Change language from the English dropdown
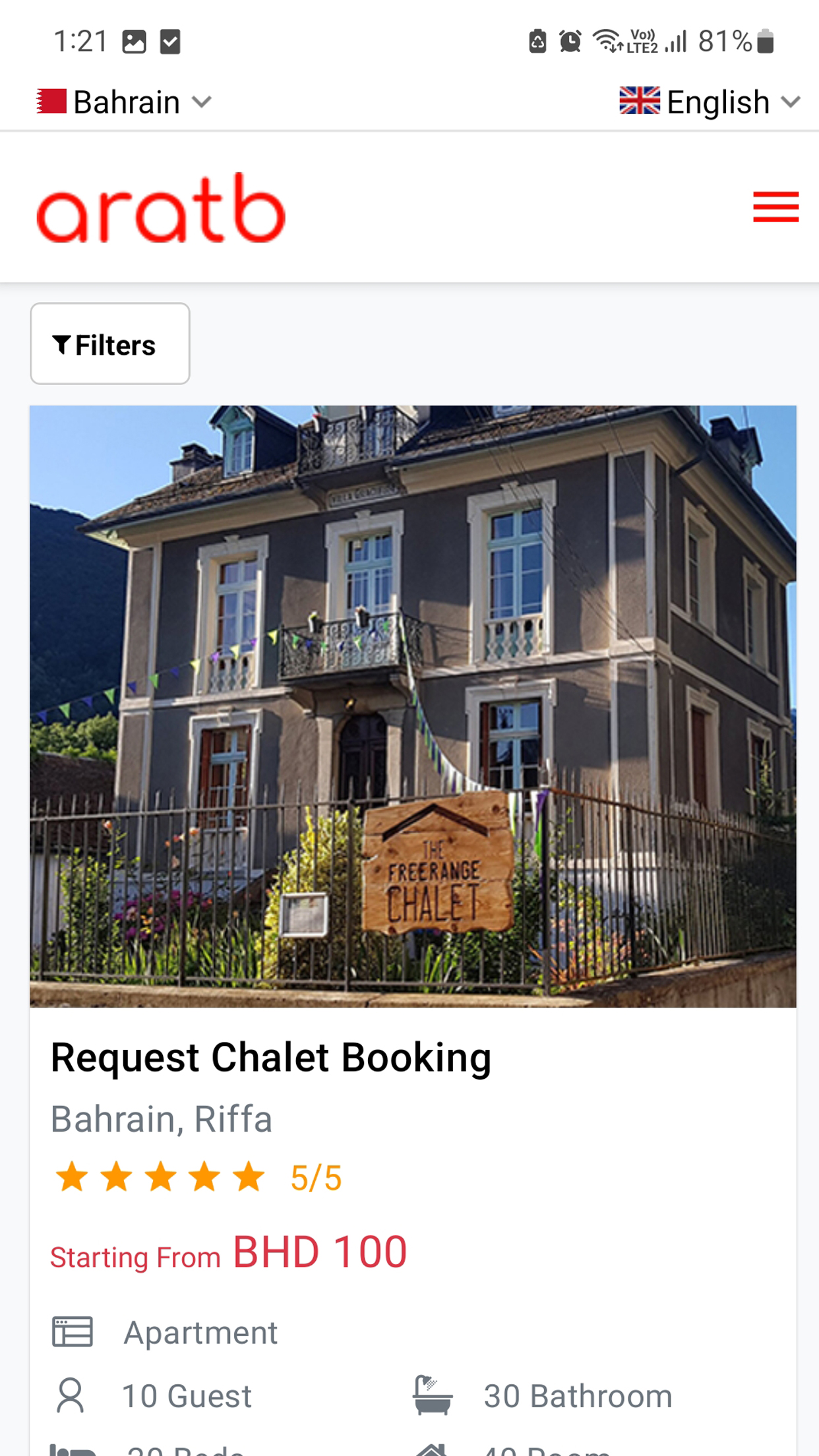819x1456 pixels. point(710,102)
